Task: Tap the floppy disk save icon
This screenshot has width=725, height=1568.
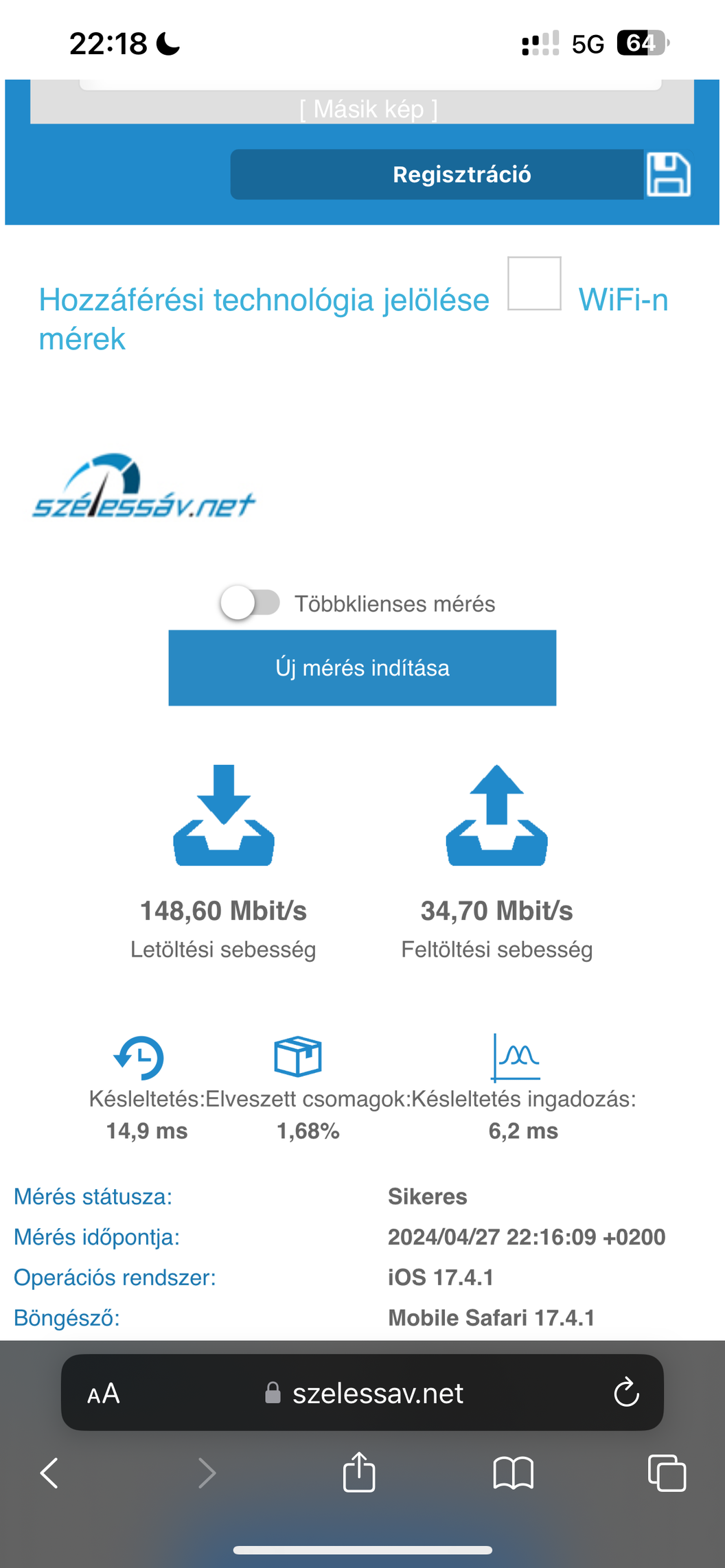Action: pos(669,174)
